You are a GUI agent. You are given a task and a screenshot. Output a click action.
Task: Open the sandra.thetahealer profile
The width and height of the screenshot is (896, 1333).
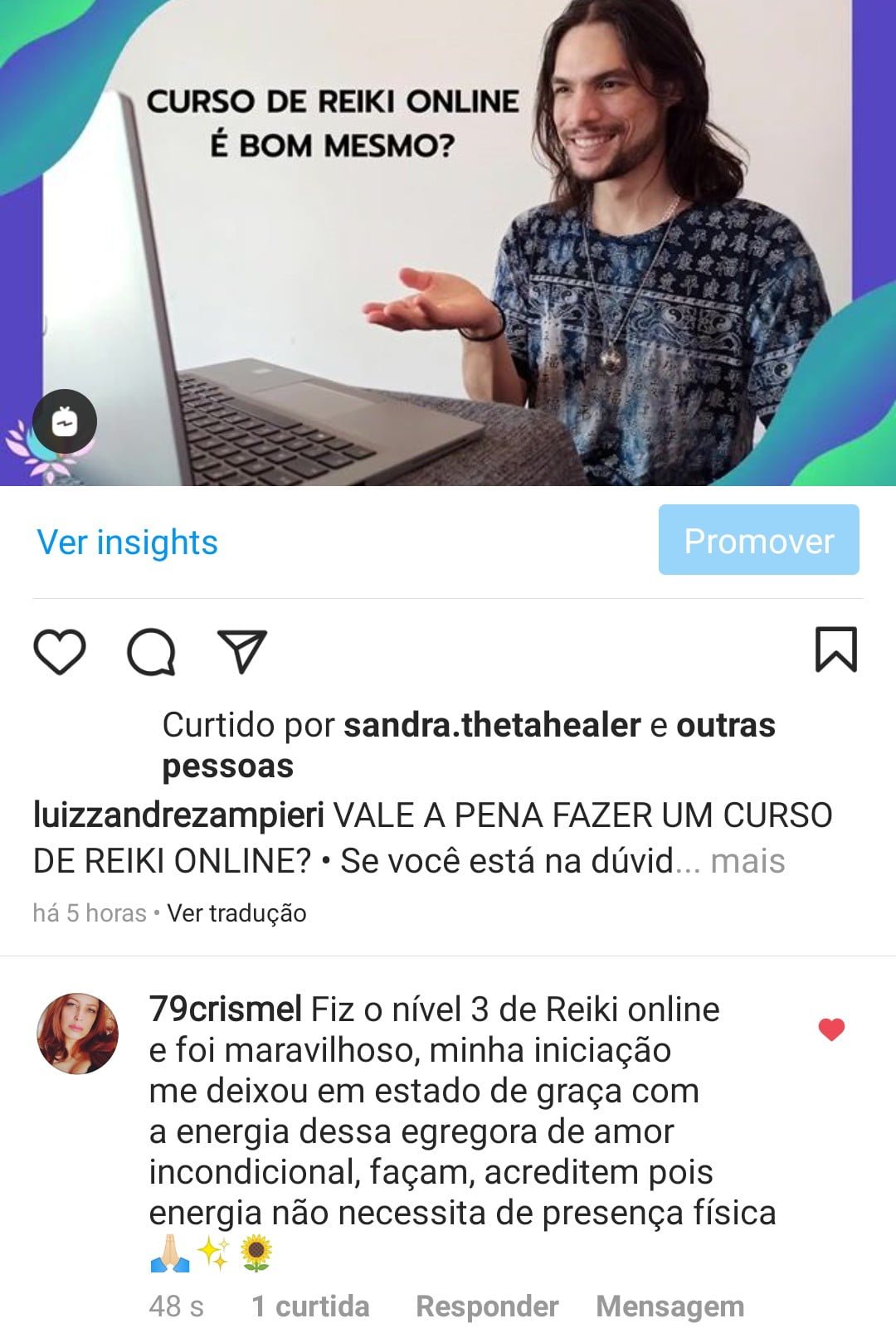[x=492, y=725]
